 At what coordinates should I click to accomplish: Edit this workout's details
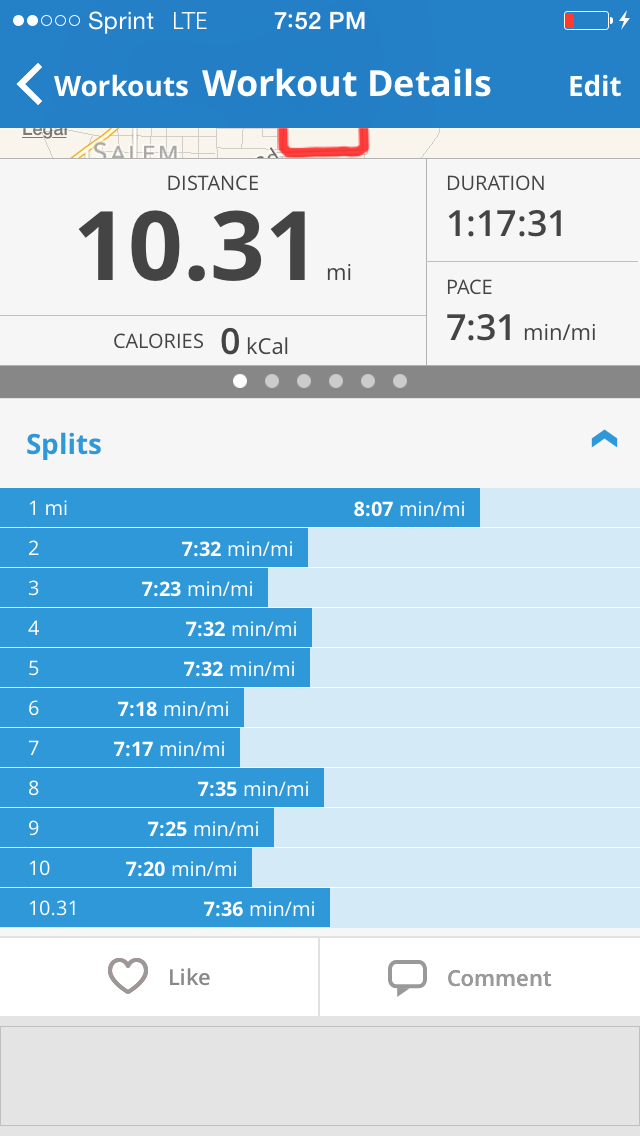point(595,86)
